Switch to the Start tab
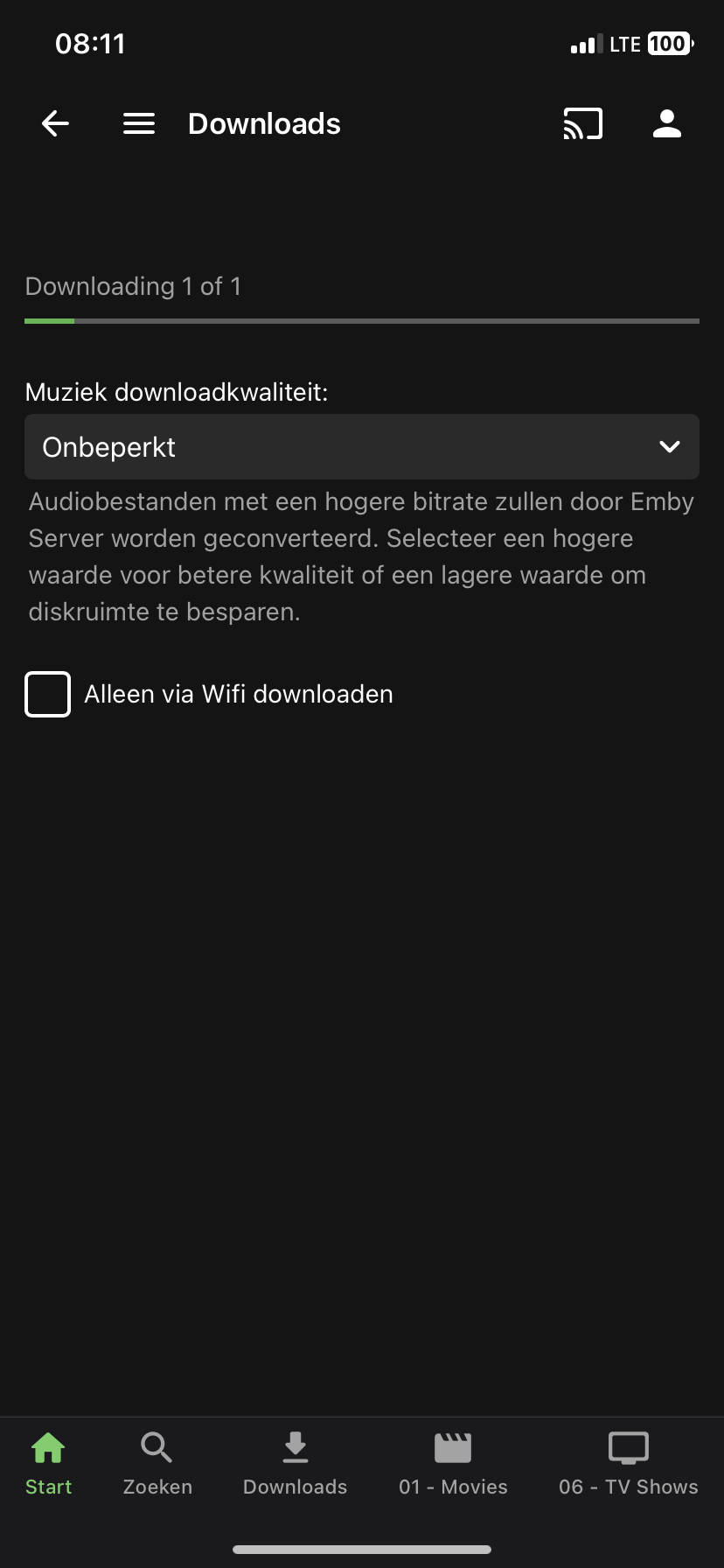 tap(48, 1464)
